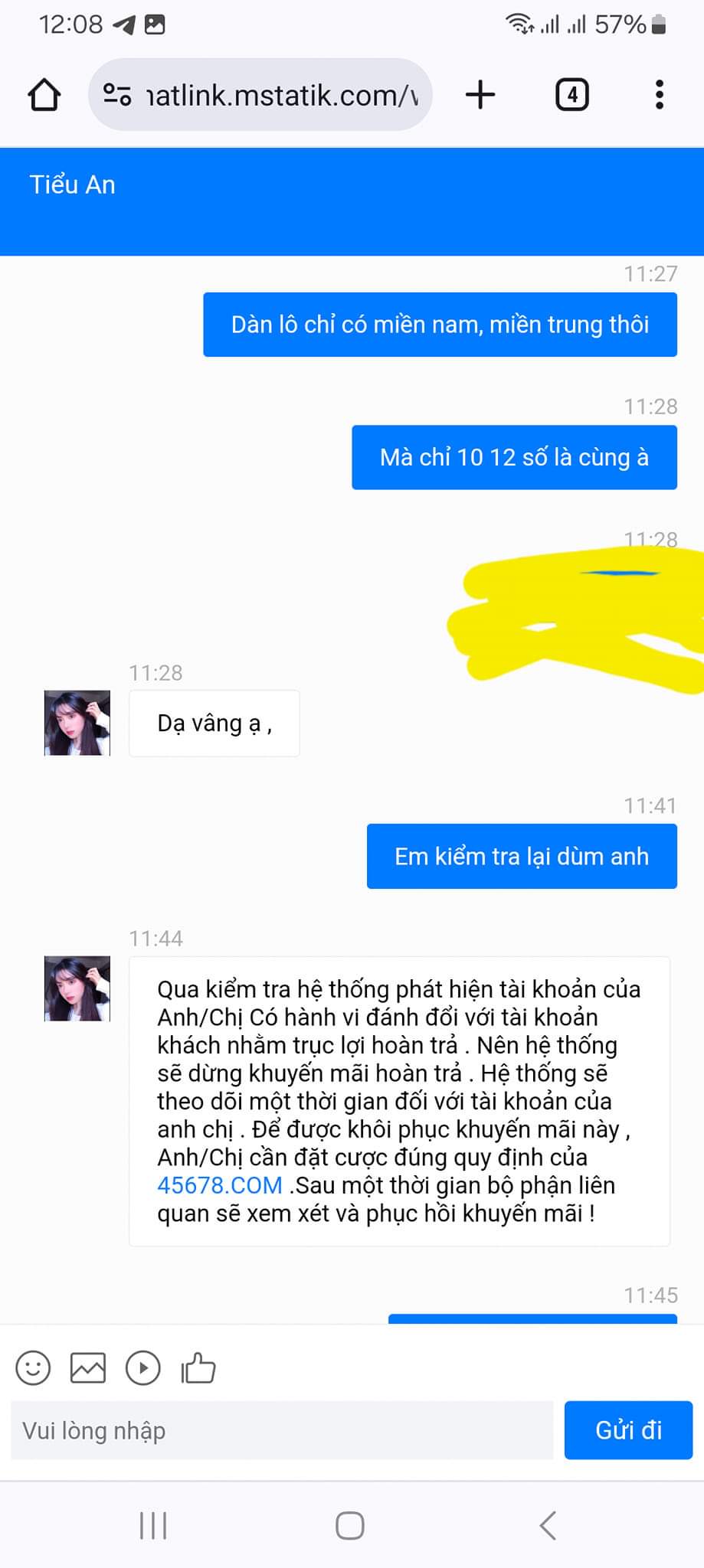Screen dimensions: 704x1568
Task: Open the browser overflow menu
Action: (659, 95)
